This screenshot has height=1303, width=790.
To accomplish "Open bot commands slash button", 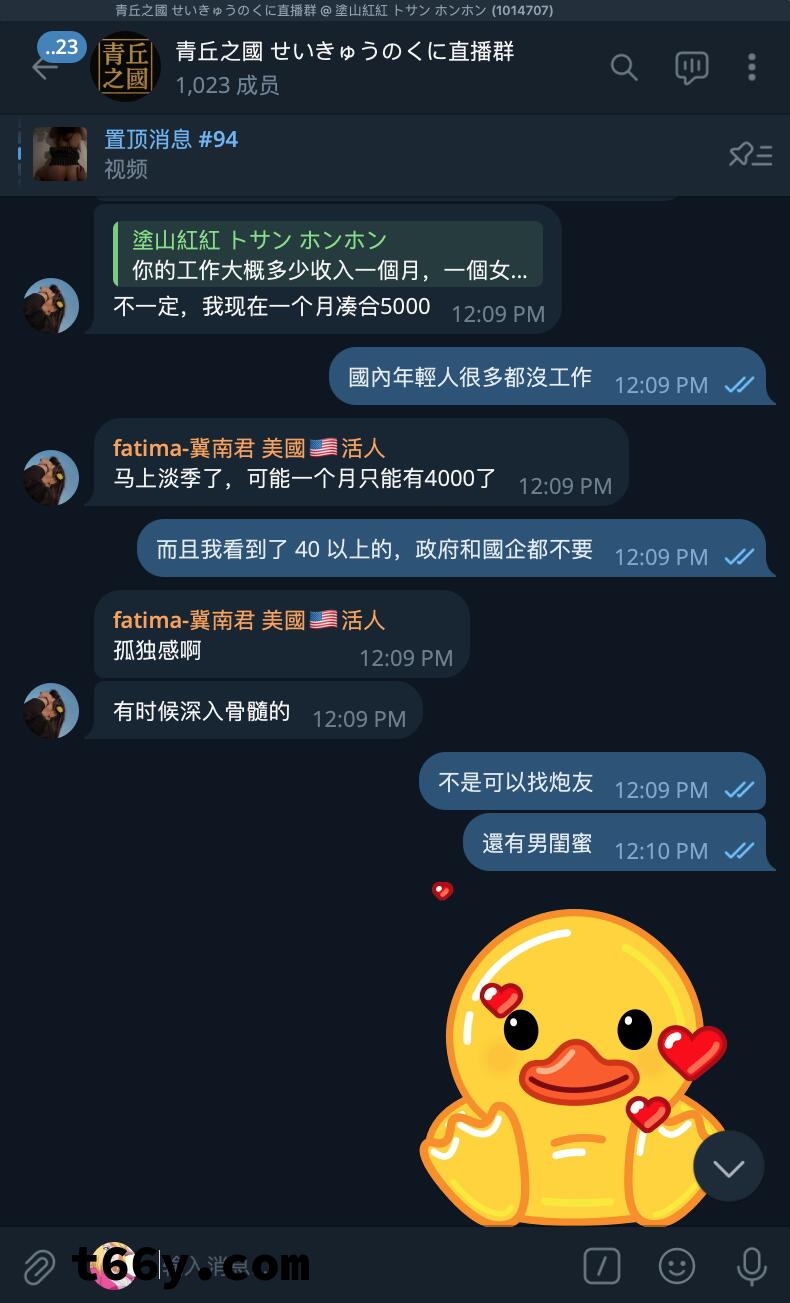I will 601,1266.
